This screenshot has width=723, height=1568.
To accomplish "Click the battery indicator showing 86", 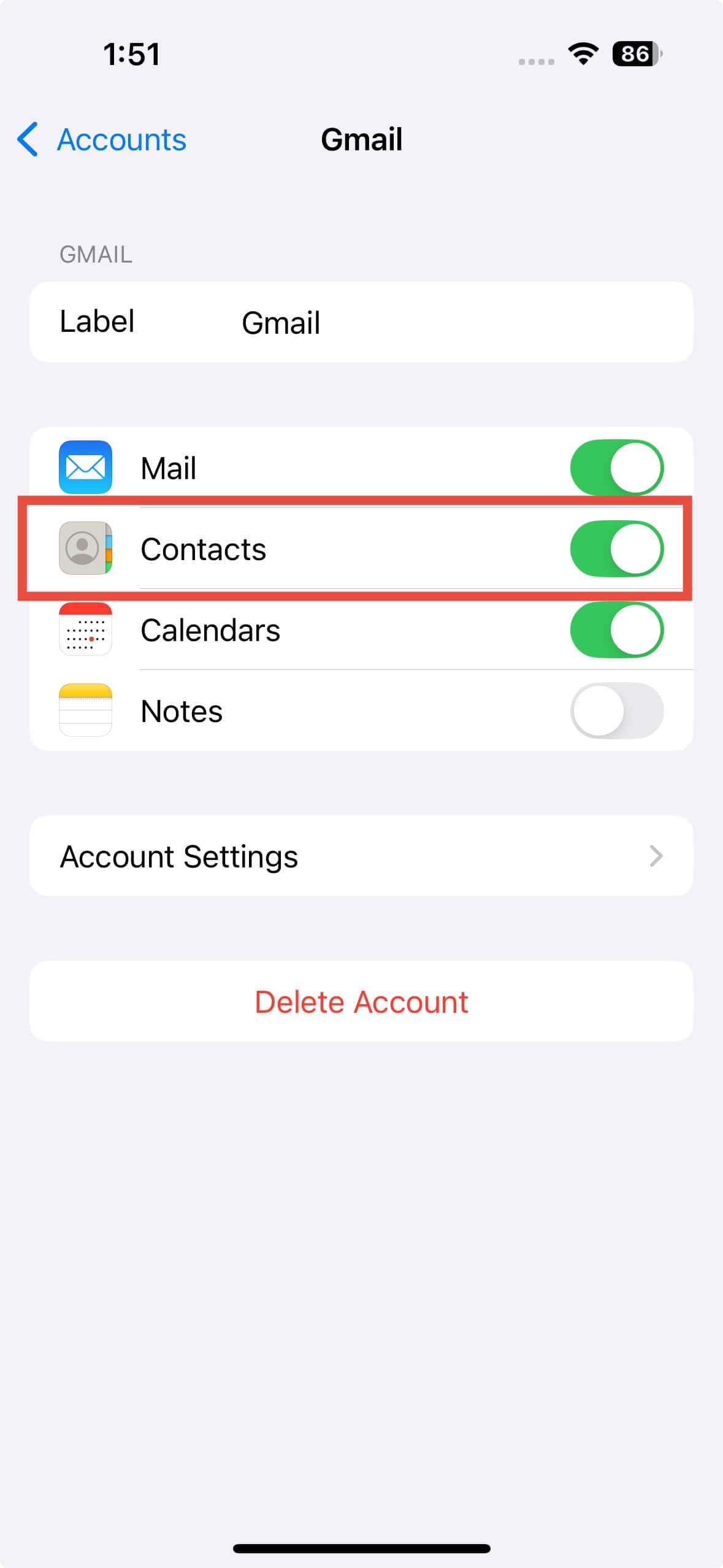I will coord(635,55).
